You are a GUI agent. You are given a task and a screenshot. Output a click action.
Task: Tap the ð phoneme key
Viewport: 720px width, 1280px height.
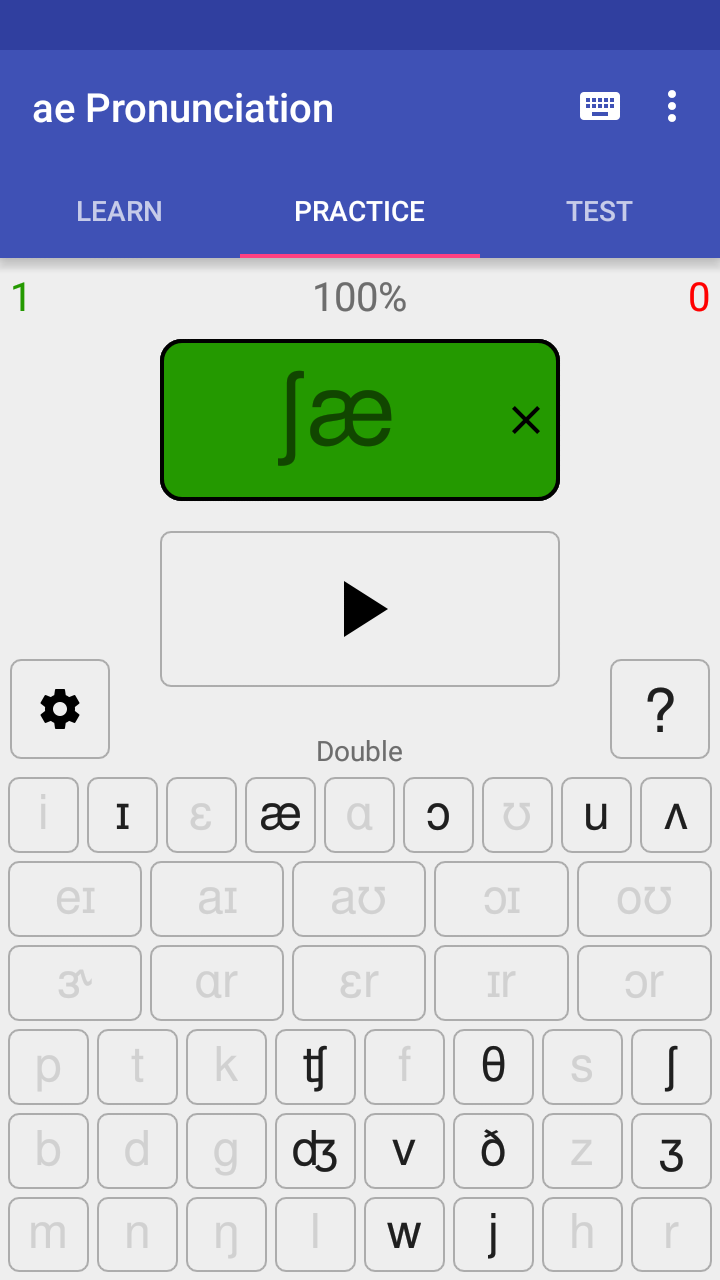[493, 1151]
